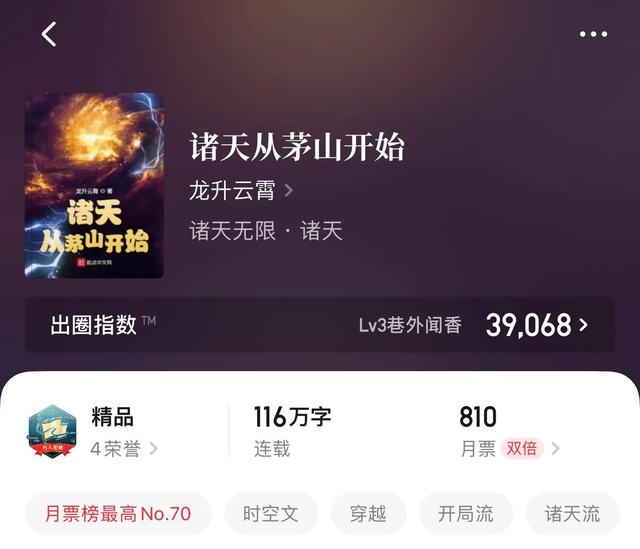Tap the 月票榜最高 No.70 chip
Image resolution: width=640 pixels, height=549 pixels.
coord(117,514)
